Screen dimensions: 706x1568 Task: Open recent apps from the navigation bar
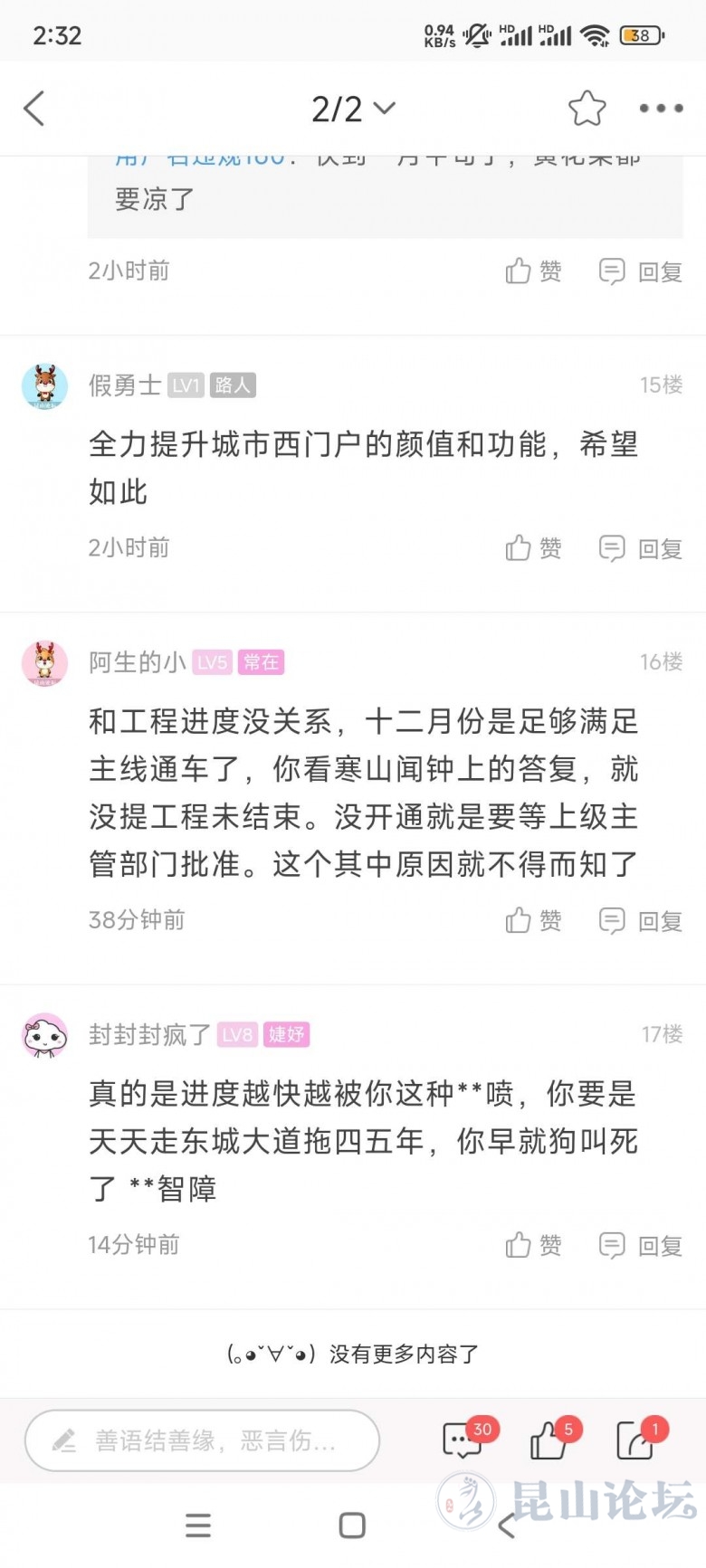[198, 1525]
